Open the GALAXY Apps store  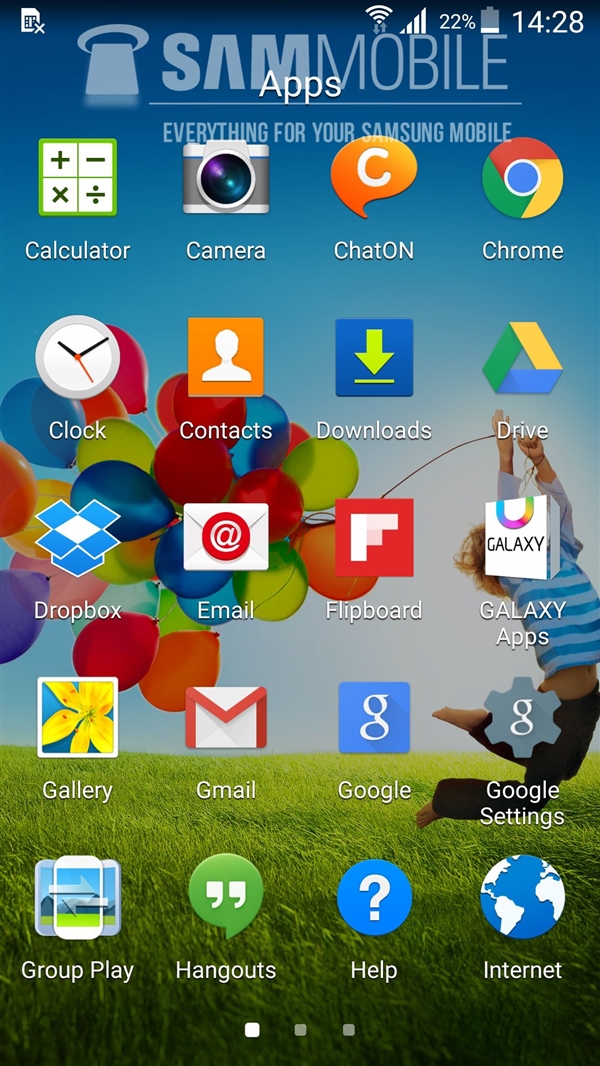point(522,538)
